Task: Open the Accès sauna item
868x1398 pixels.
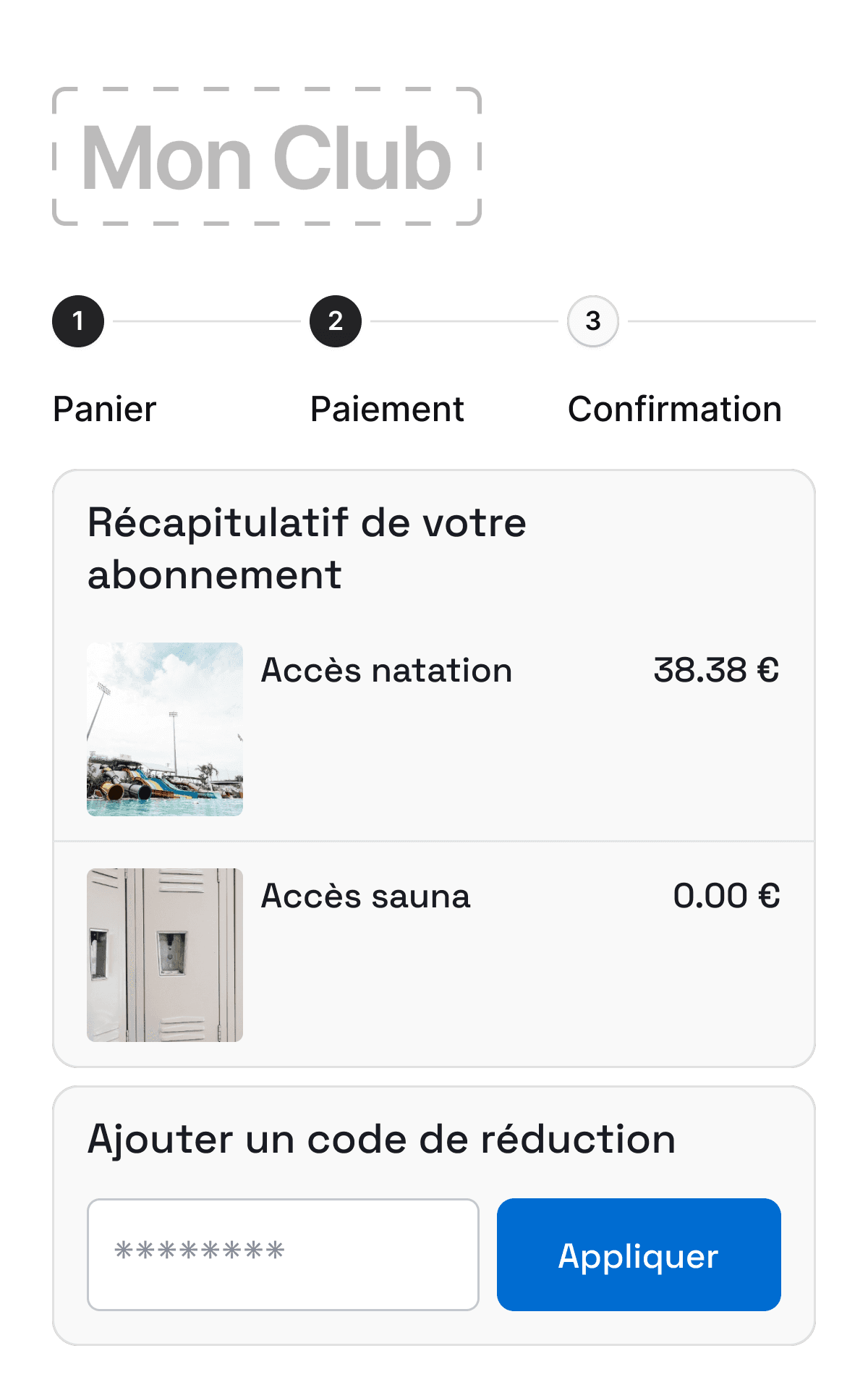Action: tap(365, 896)
